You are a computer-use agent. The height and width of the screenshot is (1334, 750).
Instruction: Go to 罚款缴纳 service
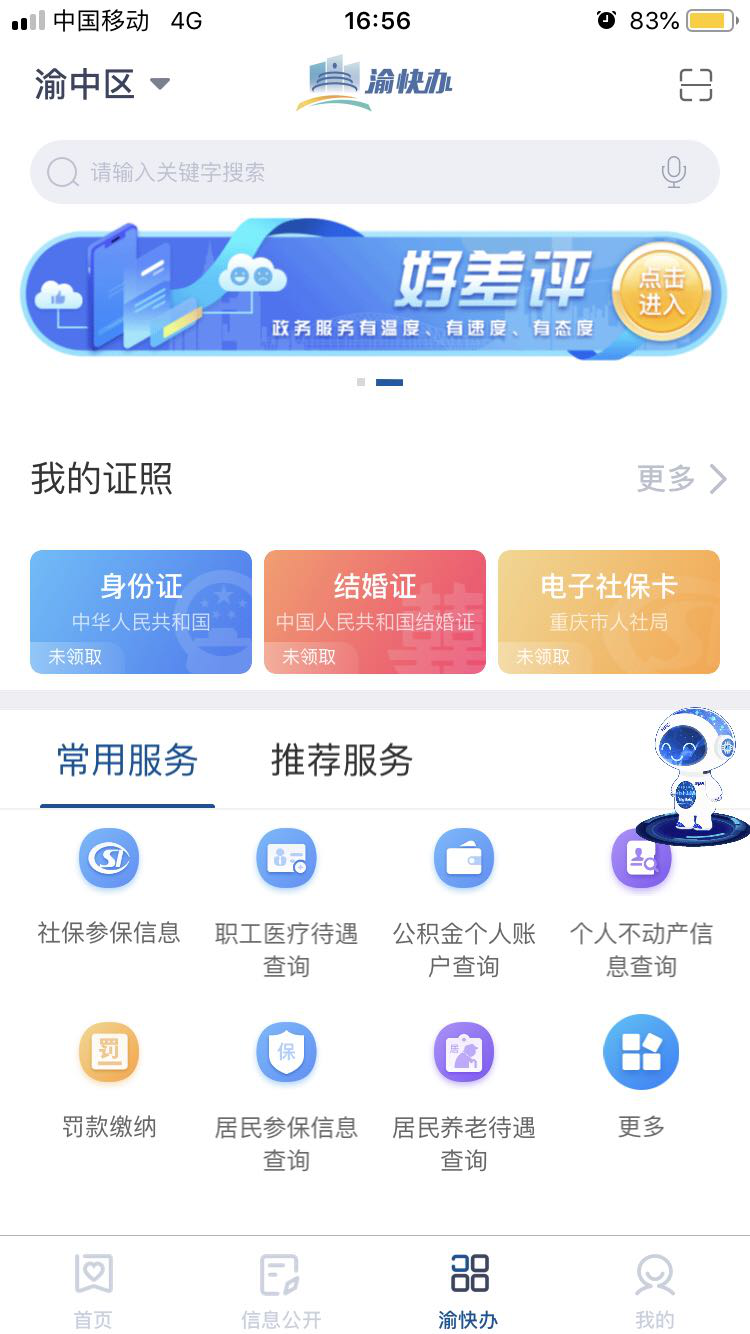[x=109, y=1080]
